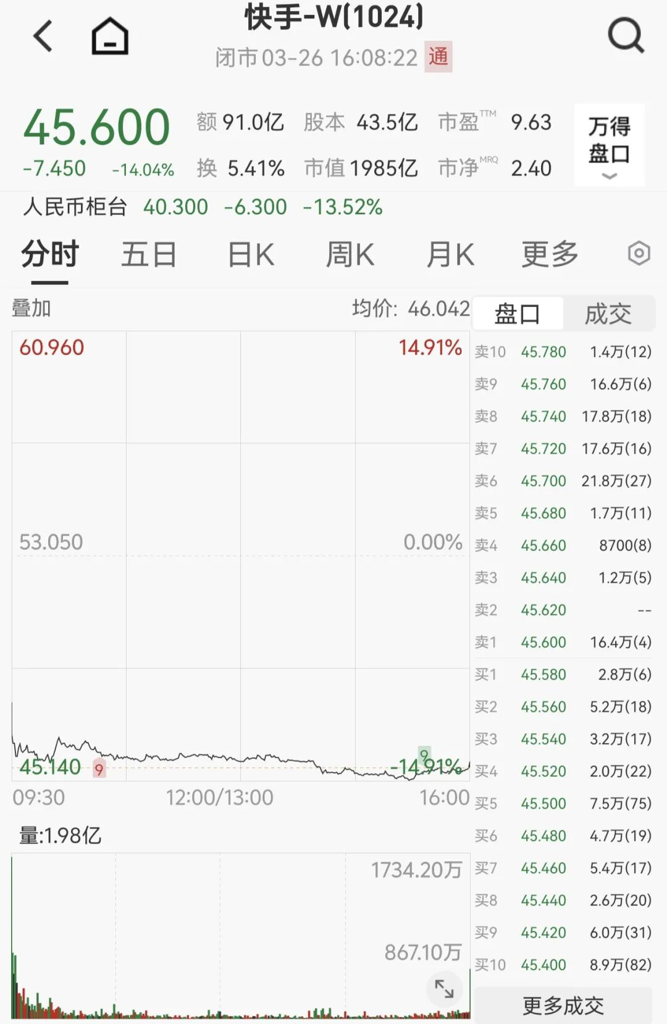Expand the chart to full screen
The height and width of the screenshot is (1024, 667).
click(444, 989)
